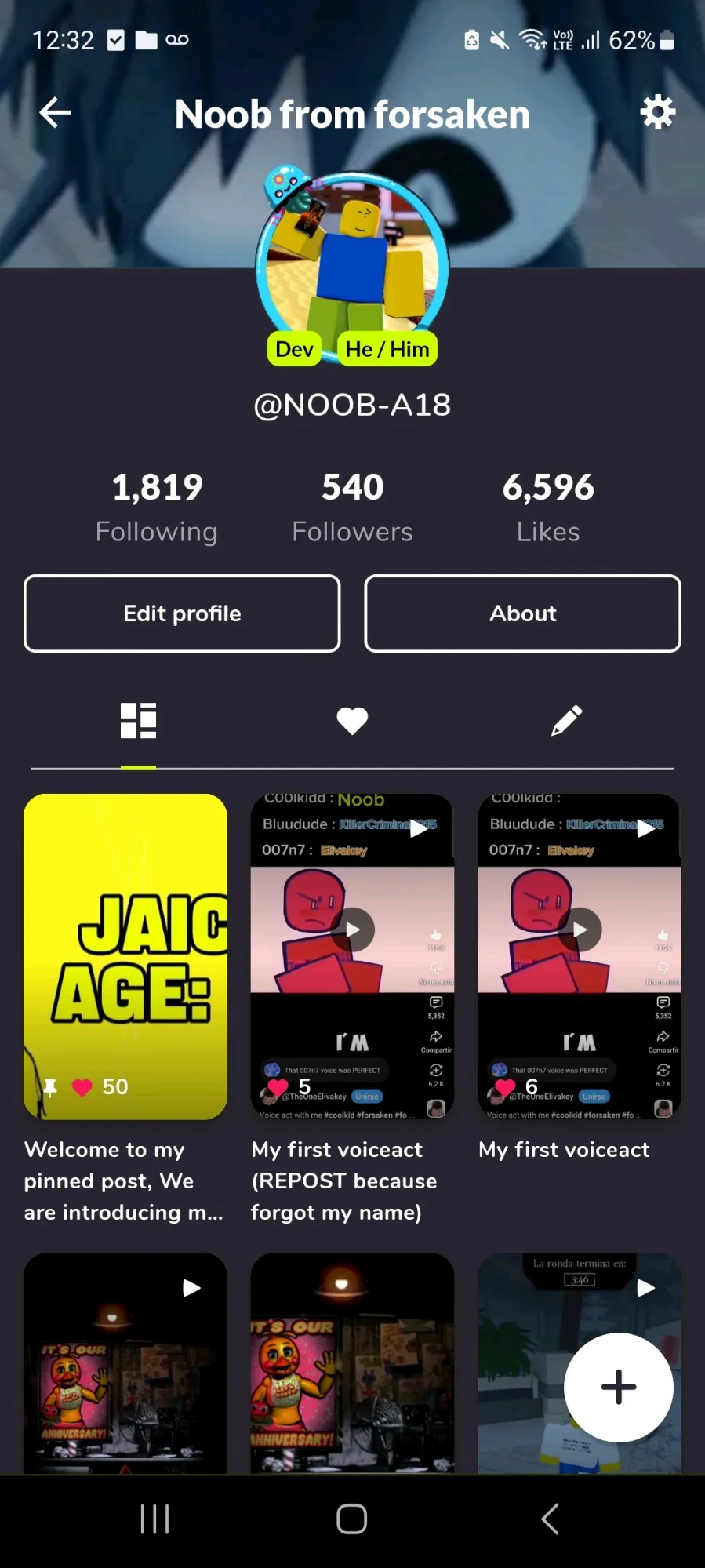Switch to the posts grid tab
Image resolution: width=705 pixels, height=1568 pixels.
tap(138, 720)
